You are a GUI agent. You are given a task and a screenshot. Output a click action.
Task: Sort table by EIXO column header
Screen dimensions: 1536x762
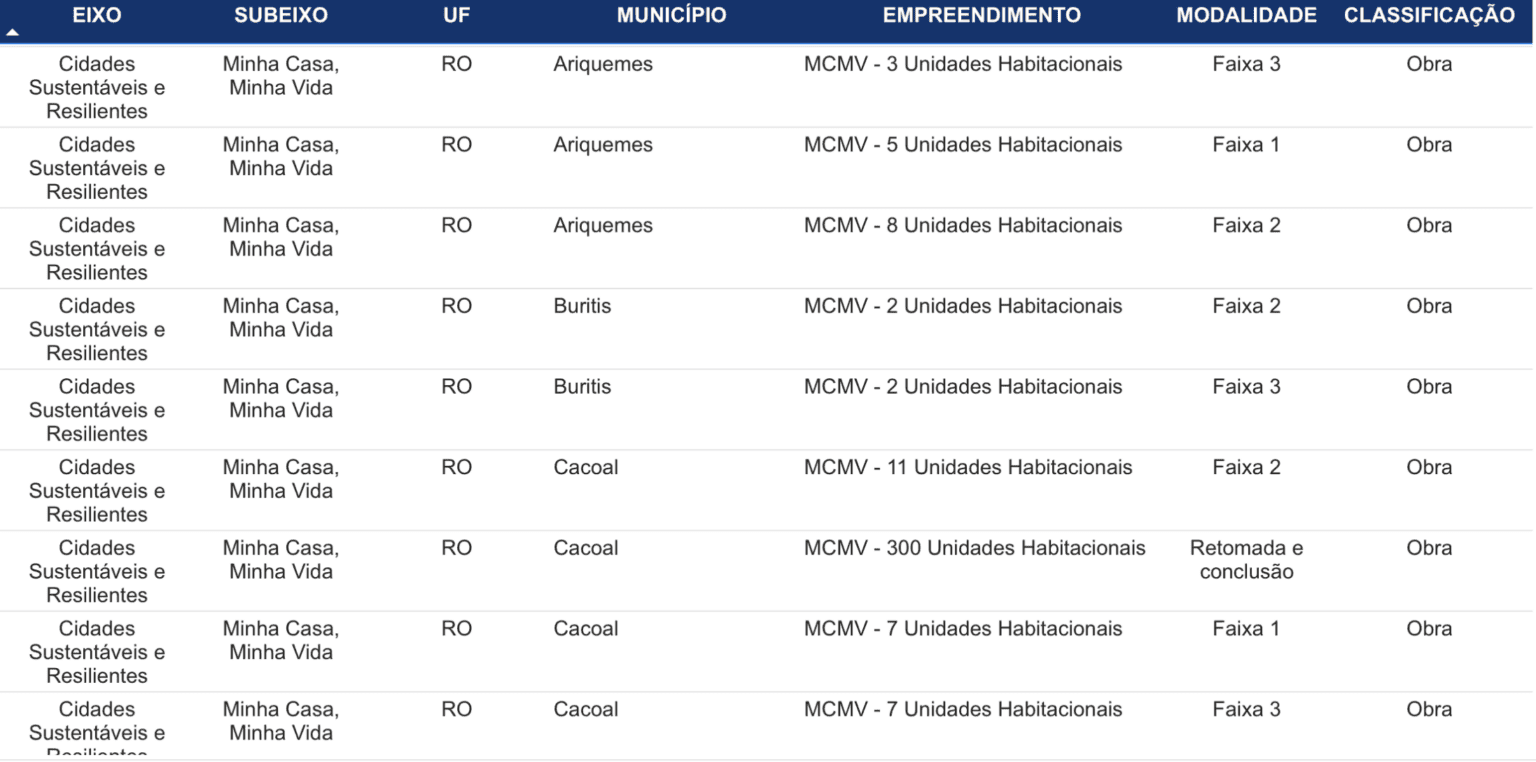[96, 16]
